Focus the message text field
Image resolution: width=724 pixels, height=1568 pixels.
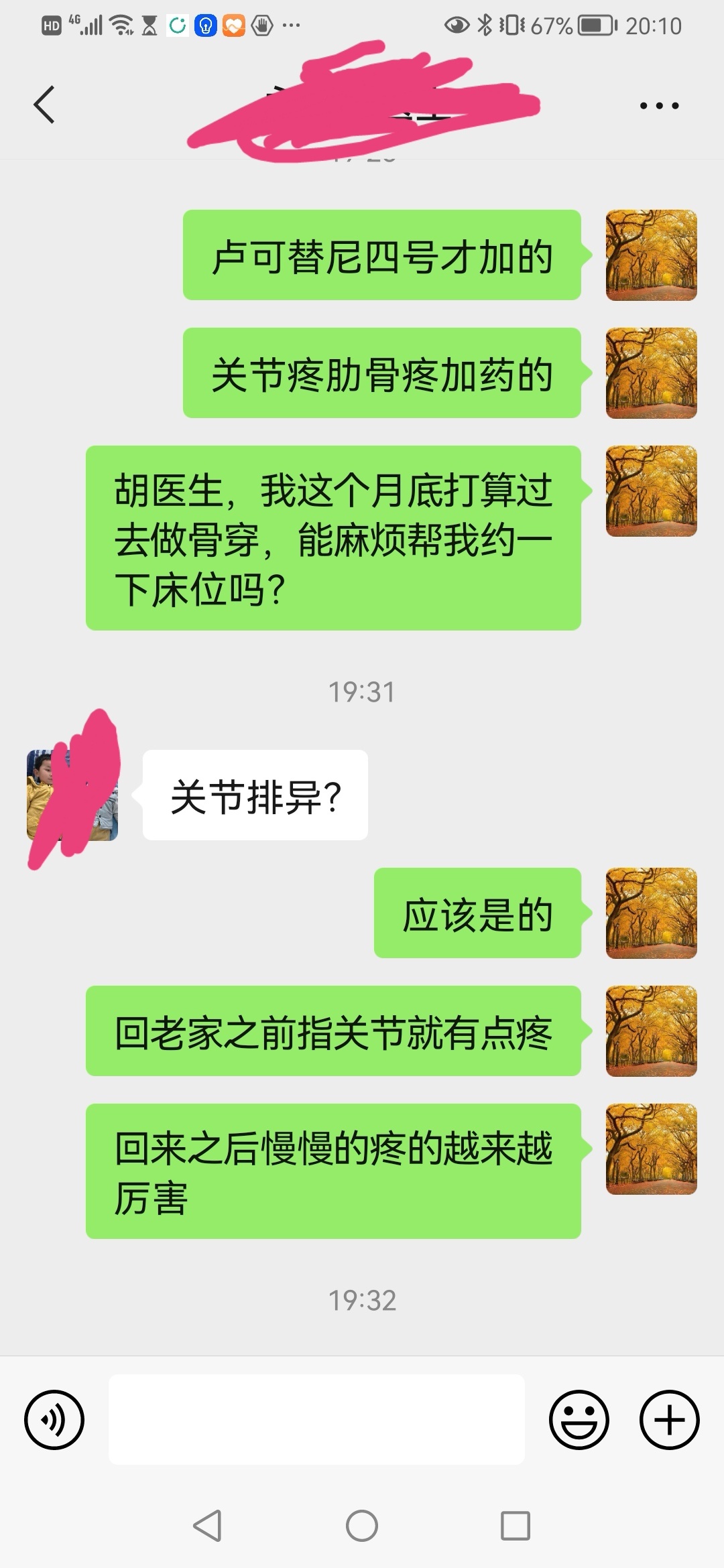[316, 1419]
